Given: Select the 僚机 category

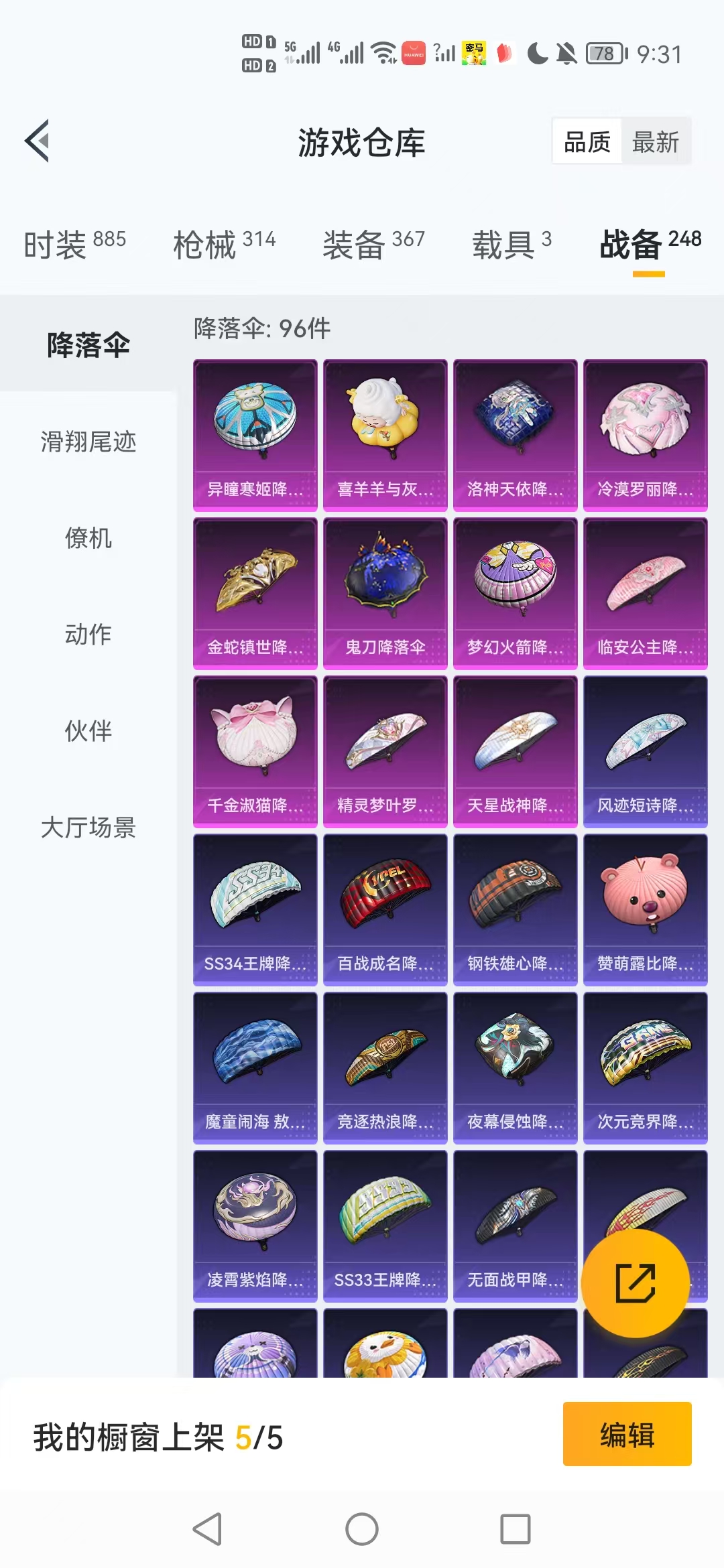Looking at the screenshot, I should point(88,538).
